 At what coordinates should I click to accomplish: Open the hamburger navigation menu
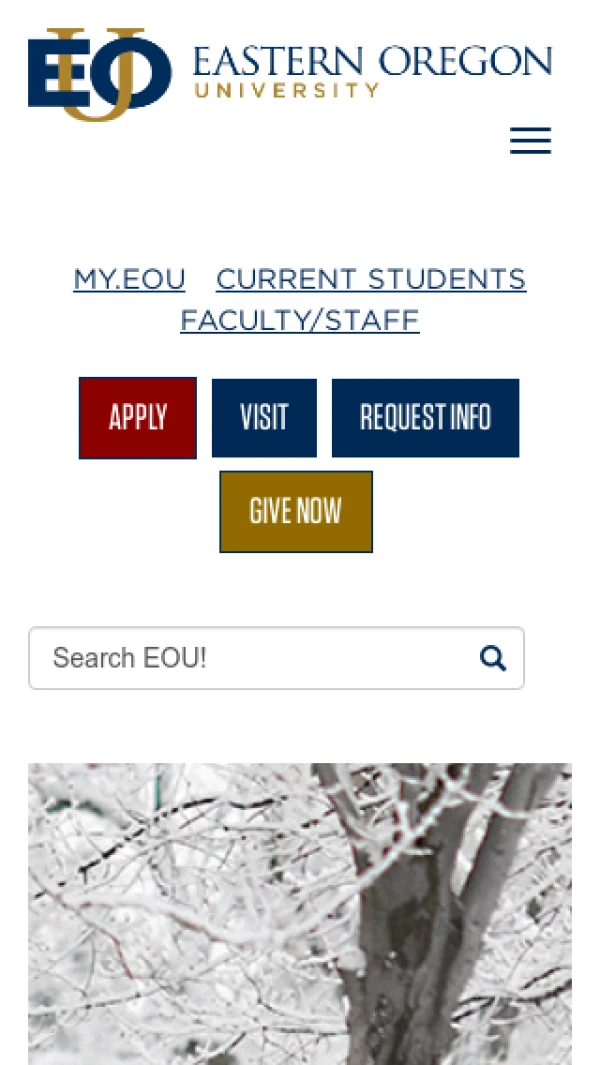(530, 141)
